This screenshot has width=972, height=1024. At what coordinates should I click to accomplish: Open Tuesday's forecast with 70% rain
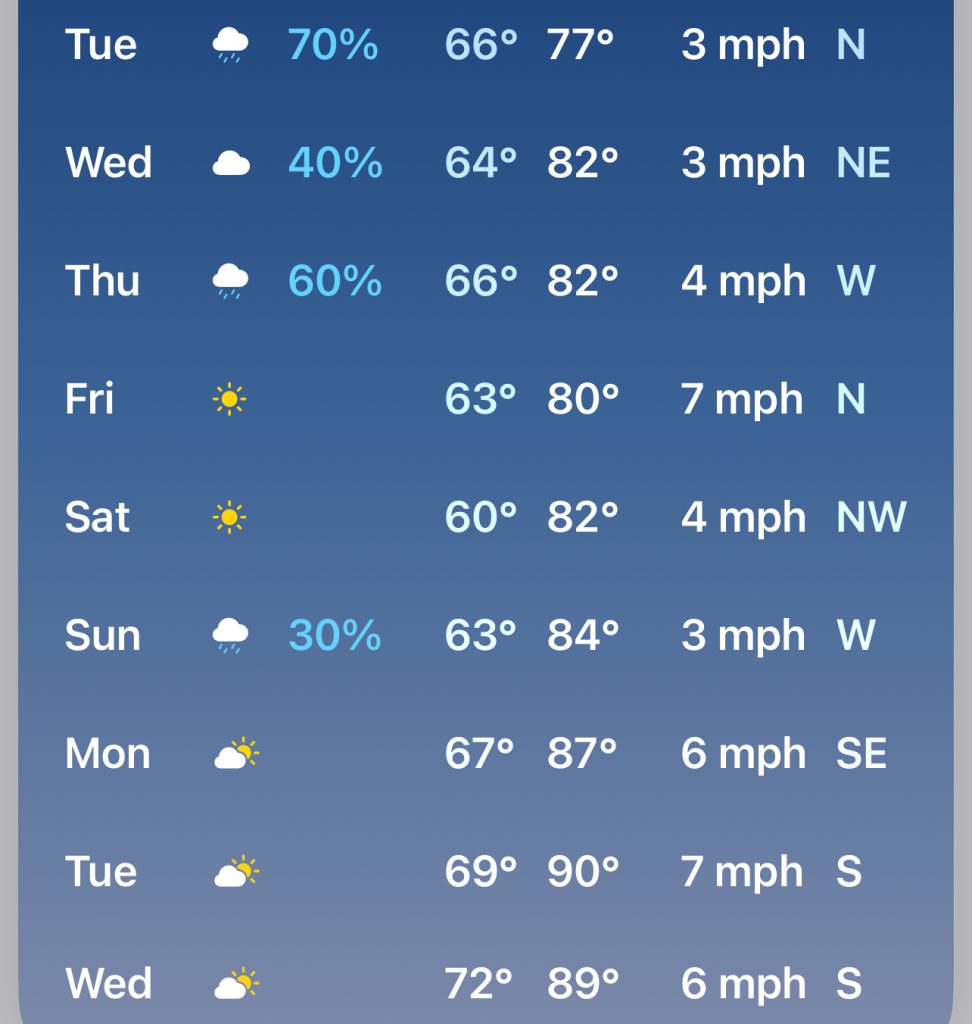click(485, 45)
